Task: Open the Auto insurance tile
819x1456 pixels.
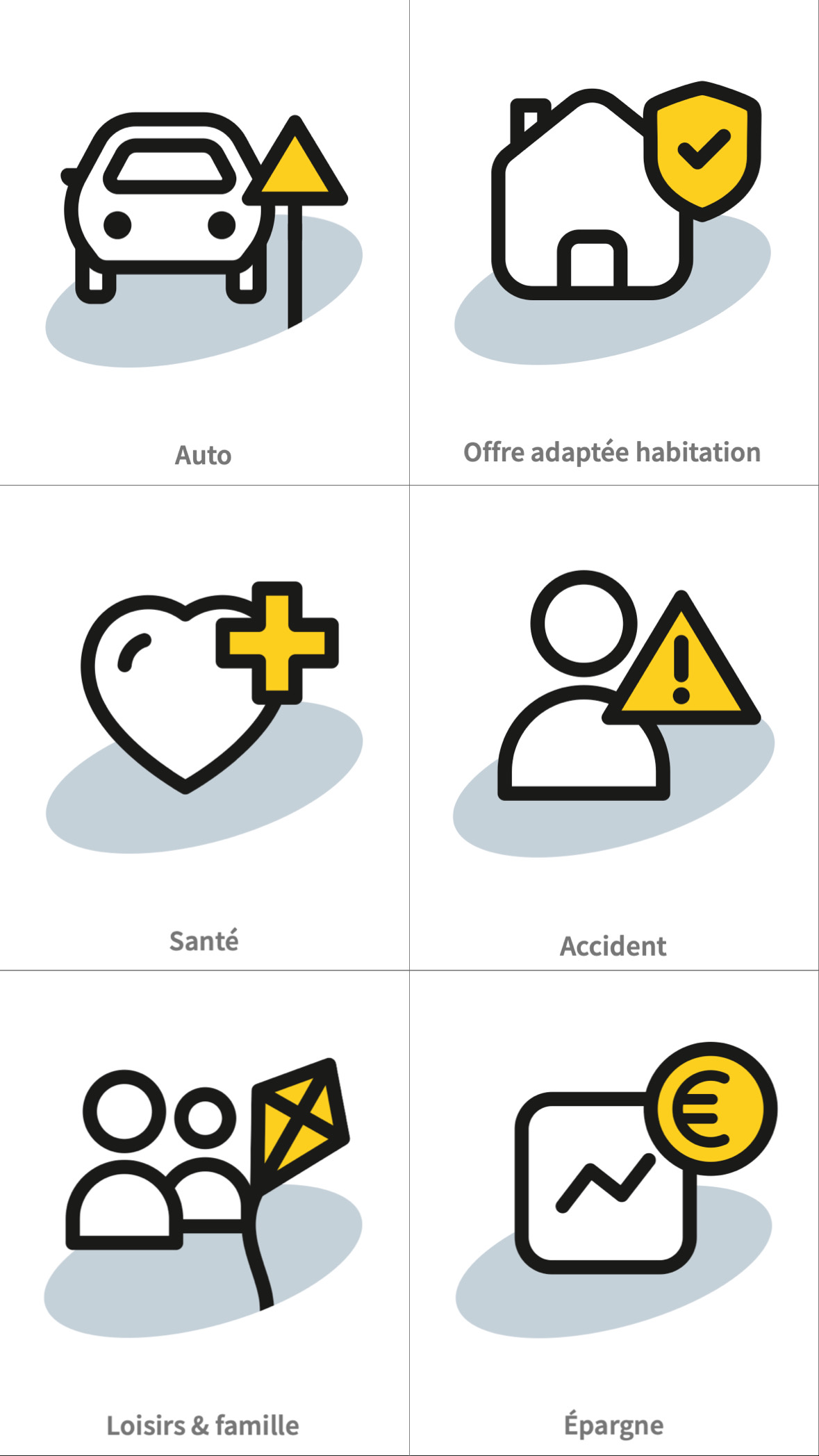Action: (x=204, y=242)
